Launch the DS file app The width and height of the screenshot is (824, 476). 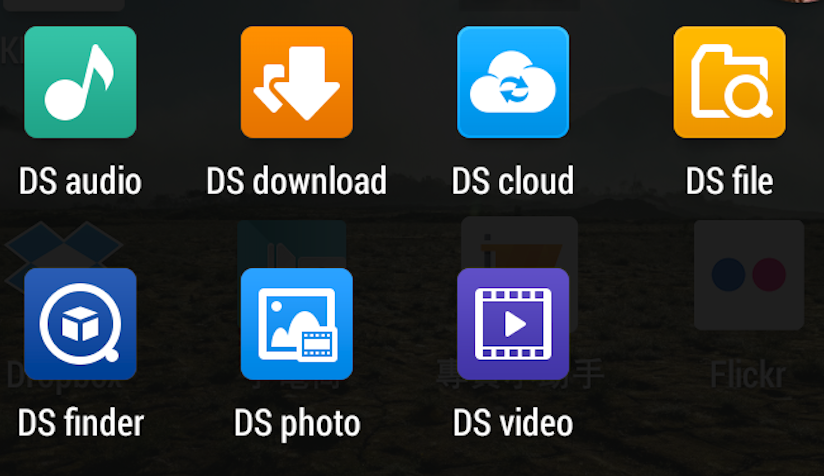pyautogui.click(x=729, y=83)
